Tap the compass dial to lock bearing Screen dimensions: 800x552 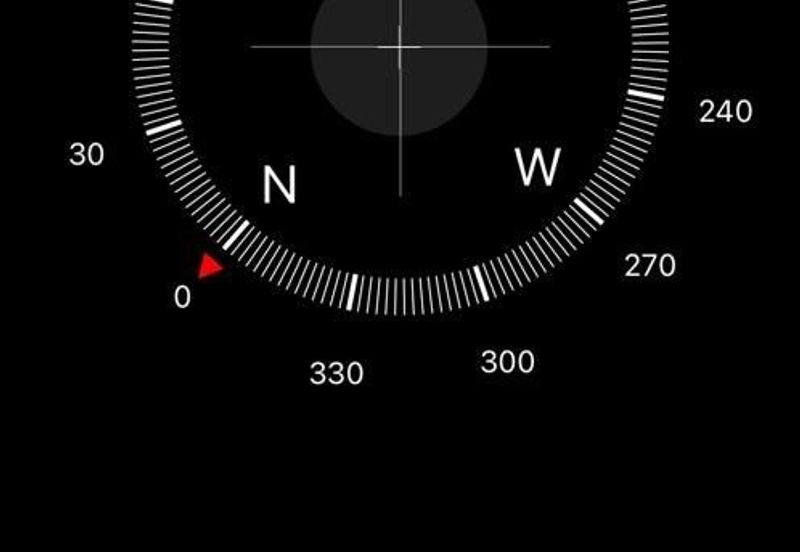400,150
